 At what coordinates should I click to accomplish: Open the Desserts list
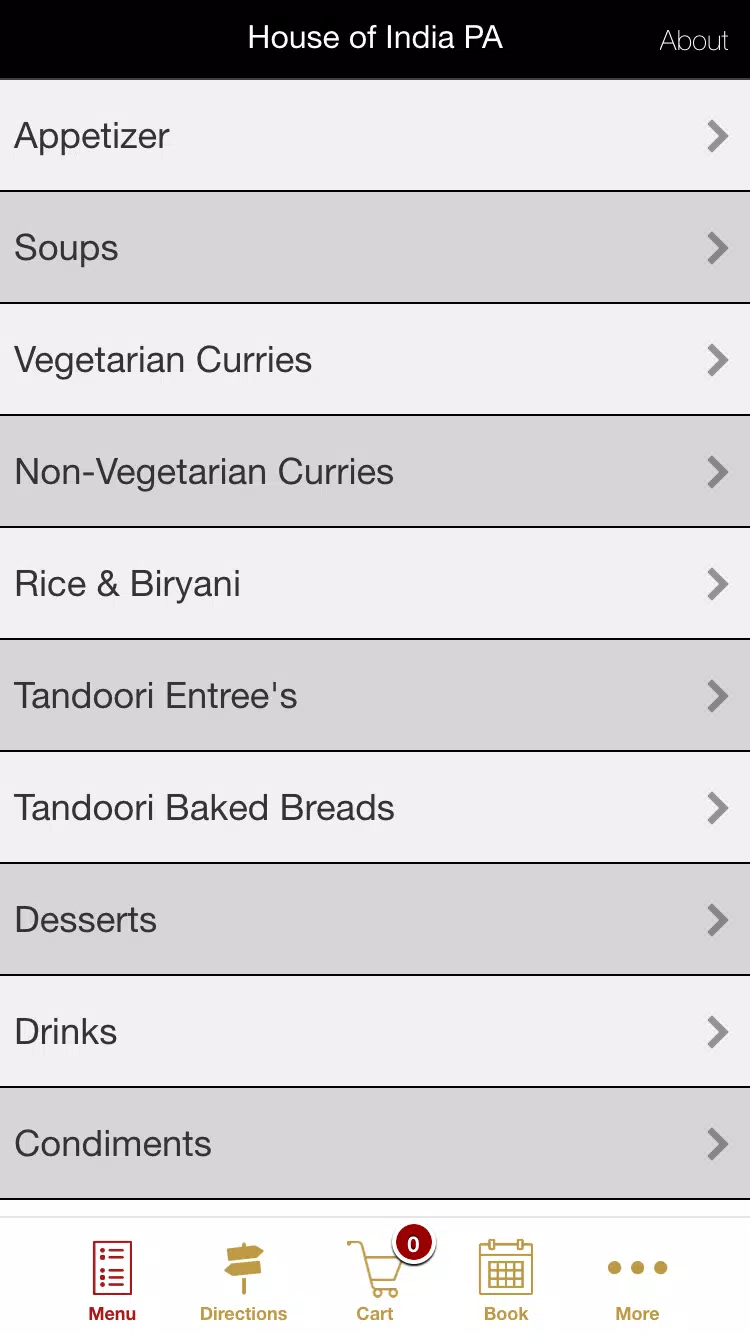coord(375,919)
